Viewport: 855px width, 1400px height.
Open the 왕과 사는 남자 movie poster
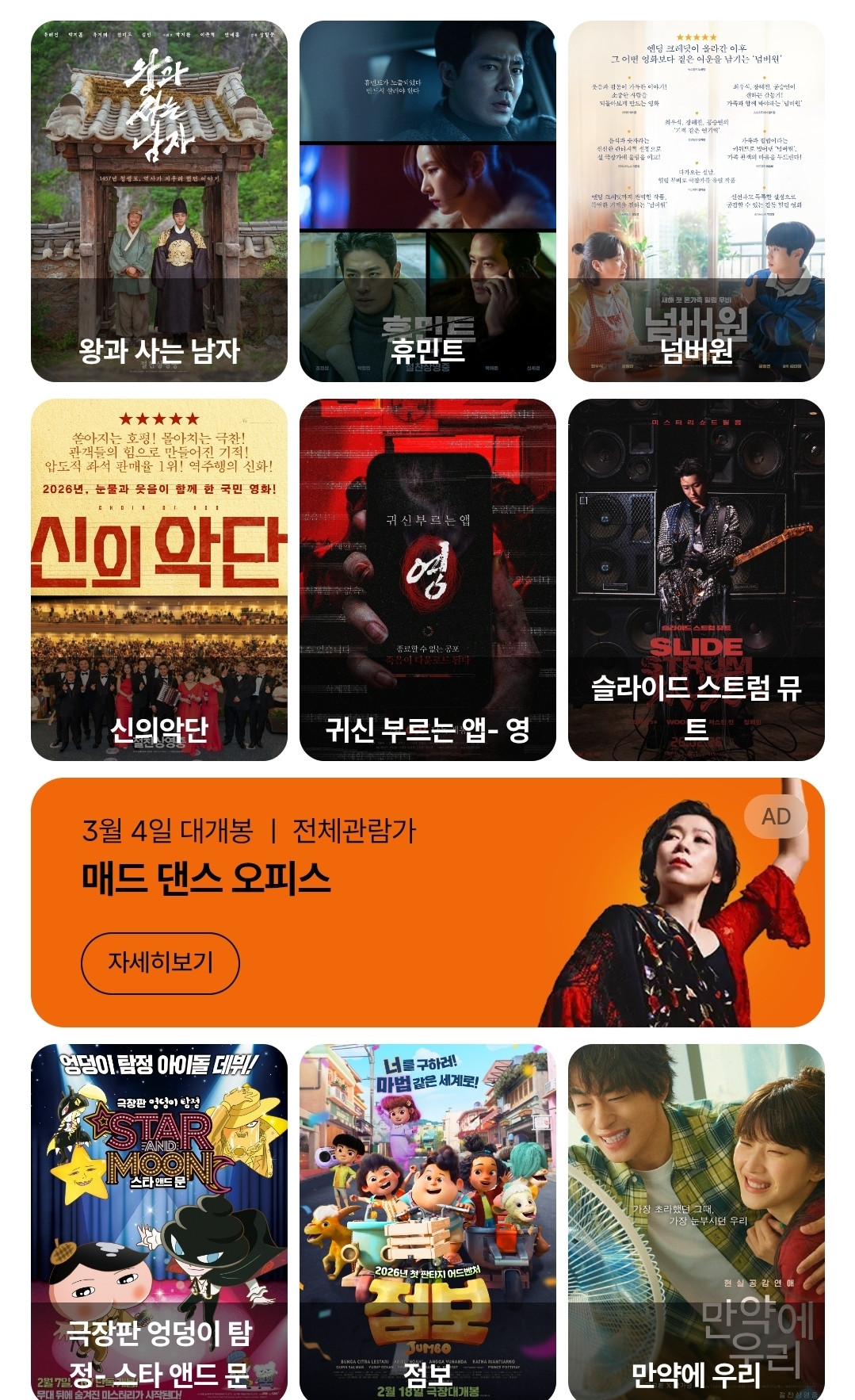pyautogui.click(x=158, y=201)
